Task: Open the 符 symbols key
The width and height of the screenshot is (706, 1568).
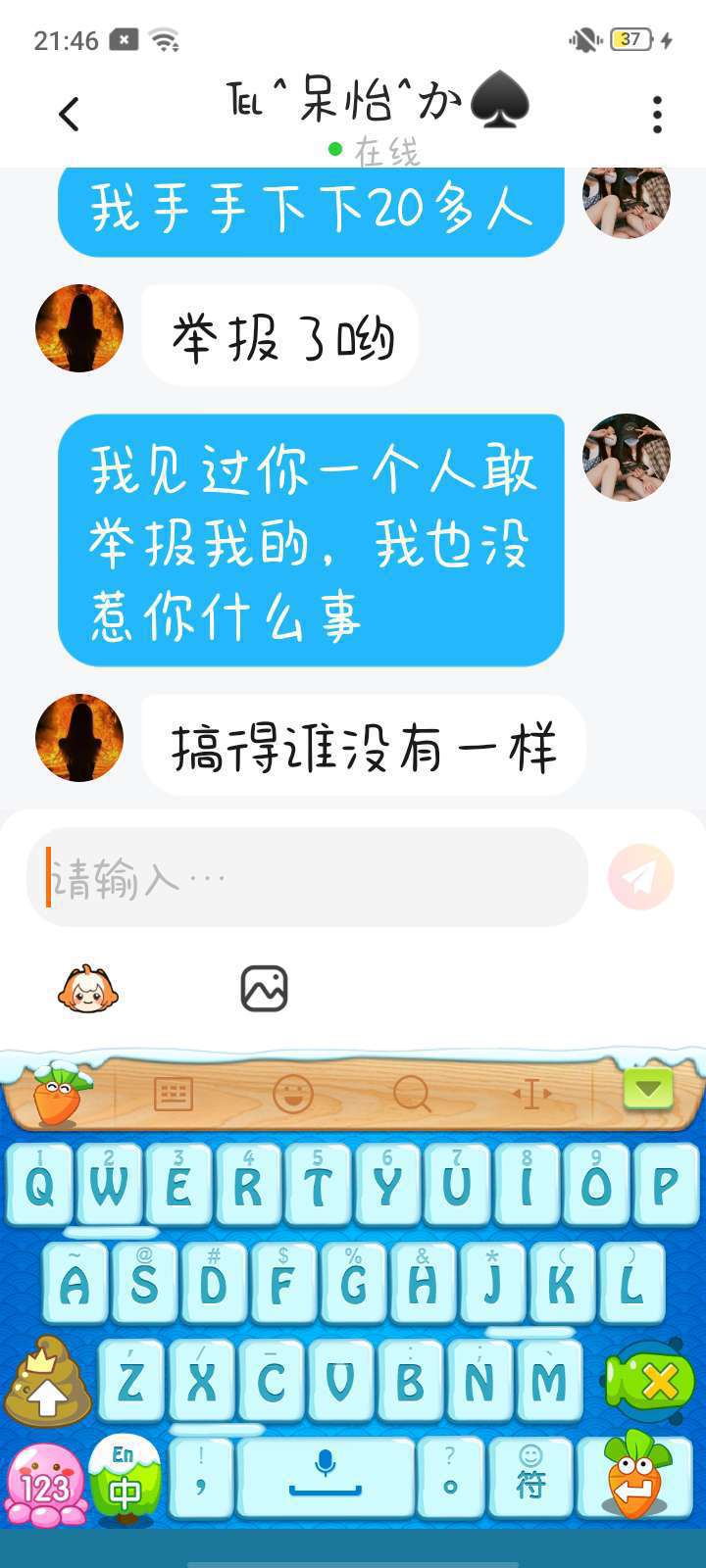Action: point(530,1480)
